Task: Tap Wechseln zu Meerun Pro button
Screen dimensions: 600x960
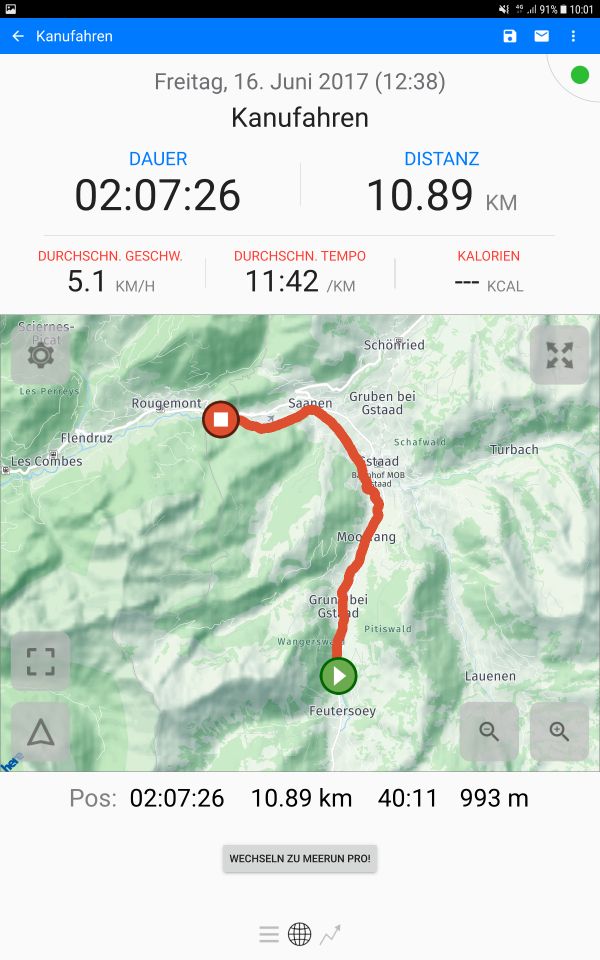Action: (x=300, y=858)
